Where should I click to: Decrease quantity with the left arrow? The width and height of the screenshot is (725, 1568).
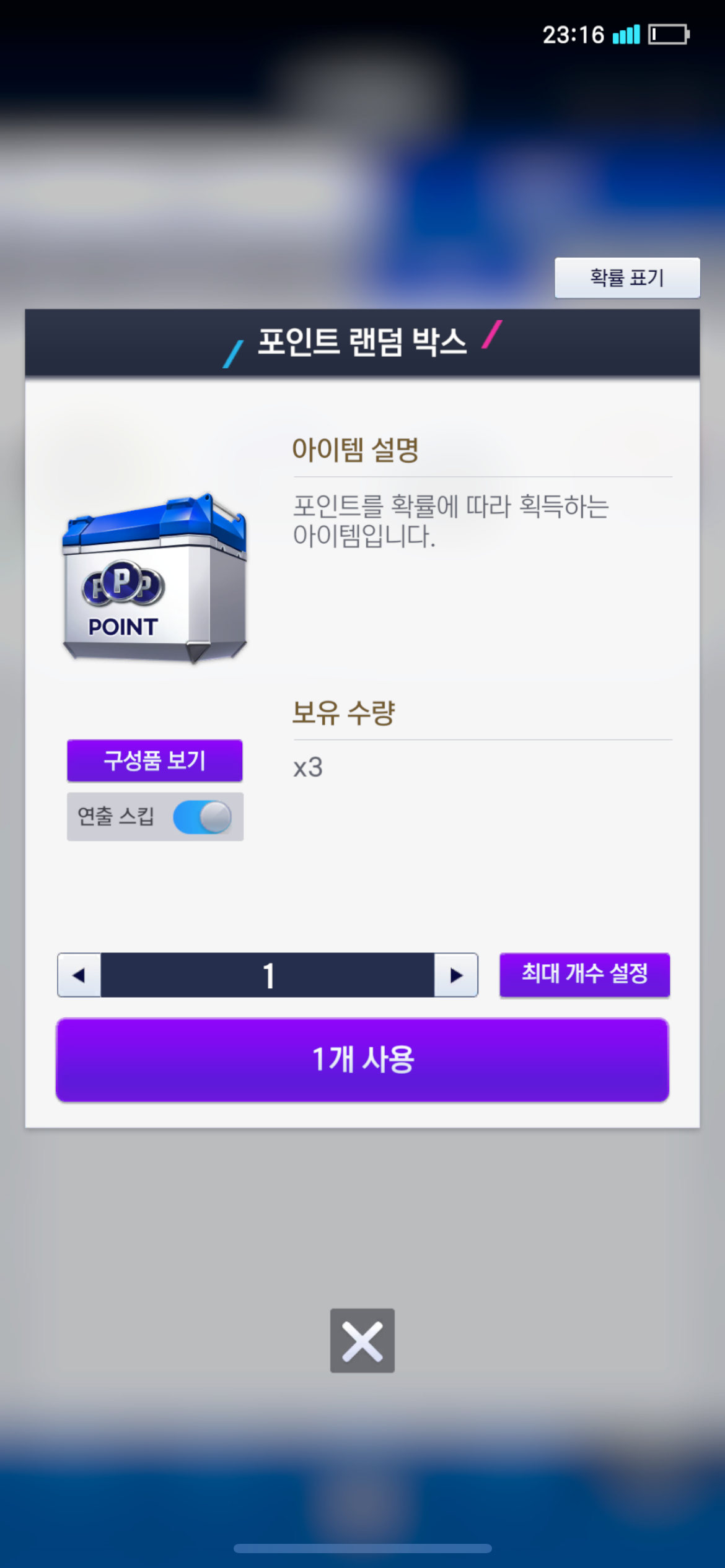(x=79, y=975)
